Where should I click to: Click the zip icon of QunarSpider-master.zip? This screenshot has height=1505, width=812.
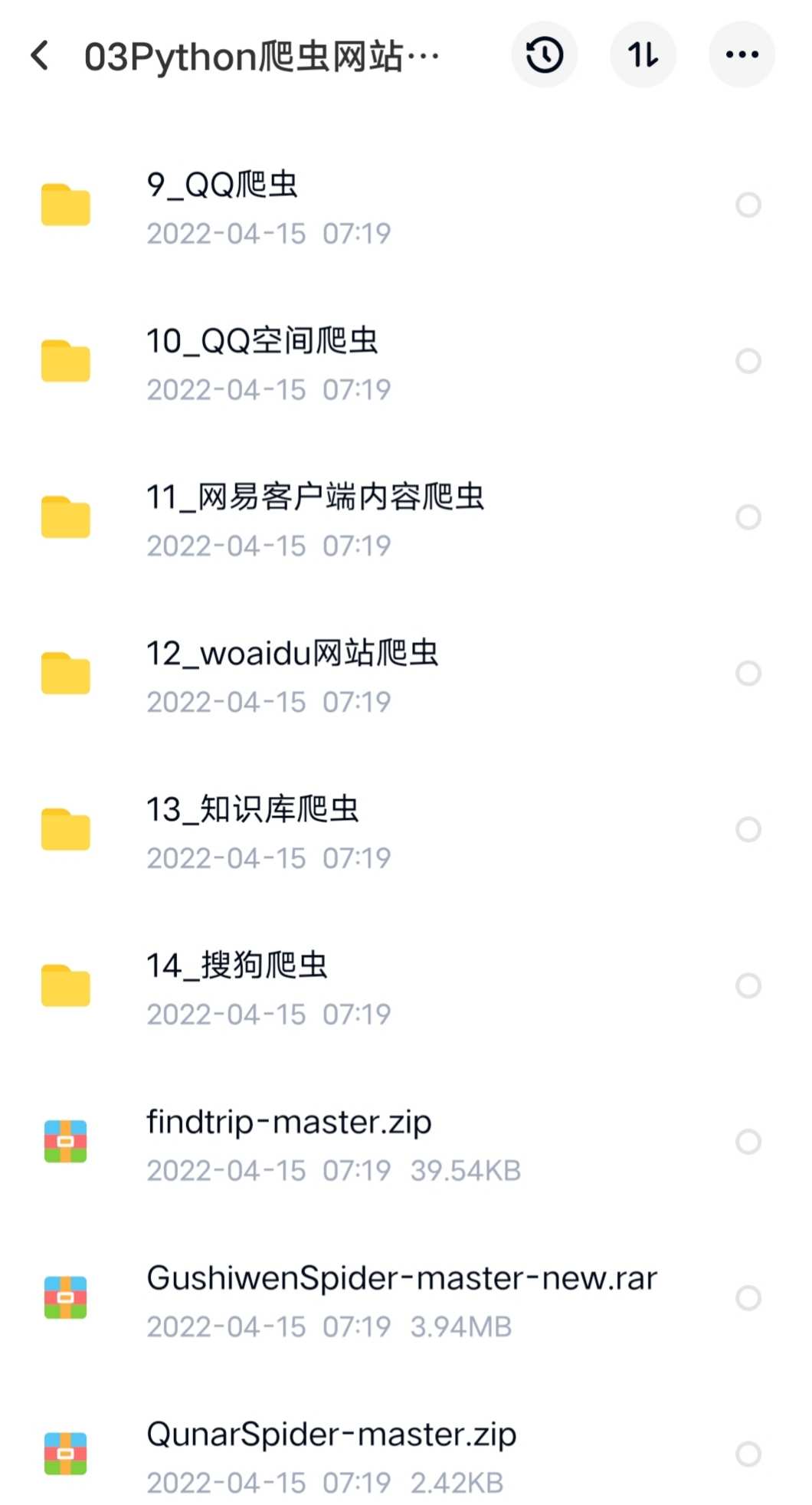[66, 1454]
